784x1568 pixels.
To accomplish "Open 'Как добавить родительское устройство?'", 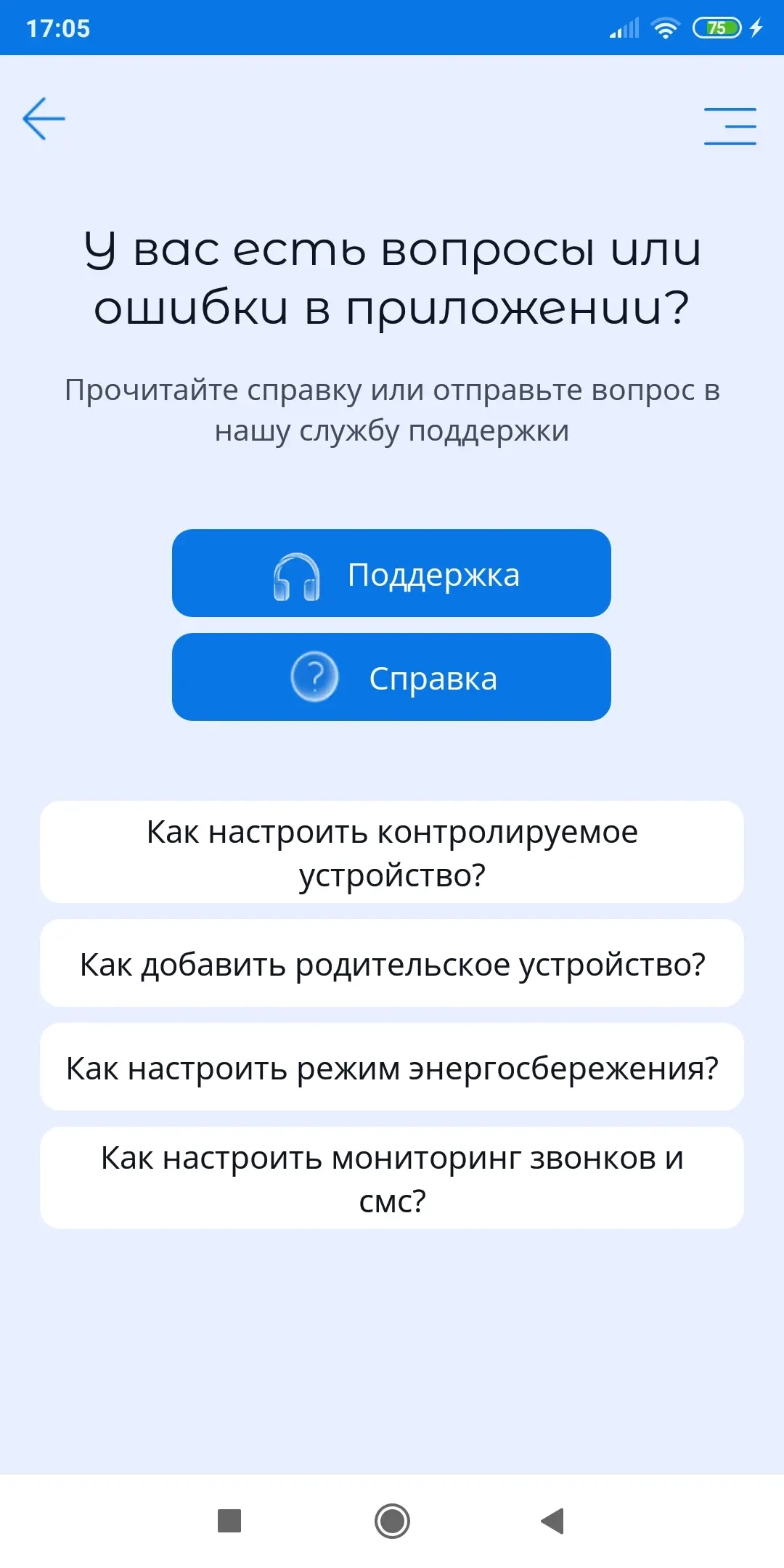I will [391, 963].
